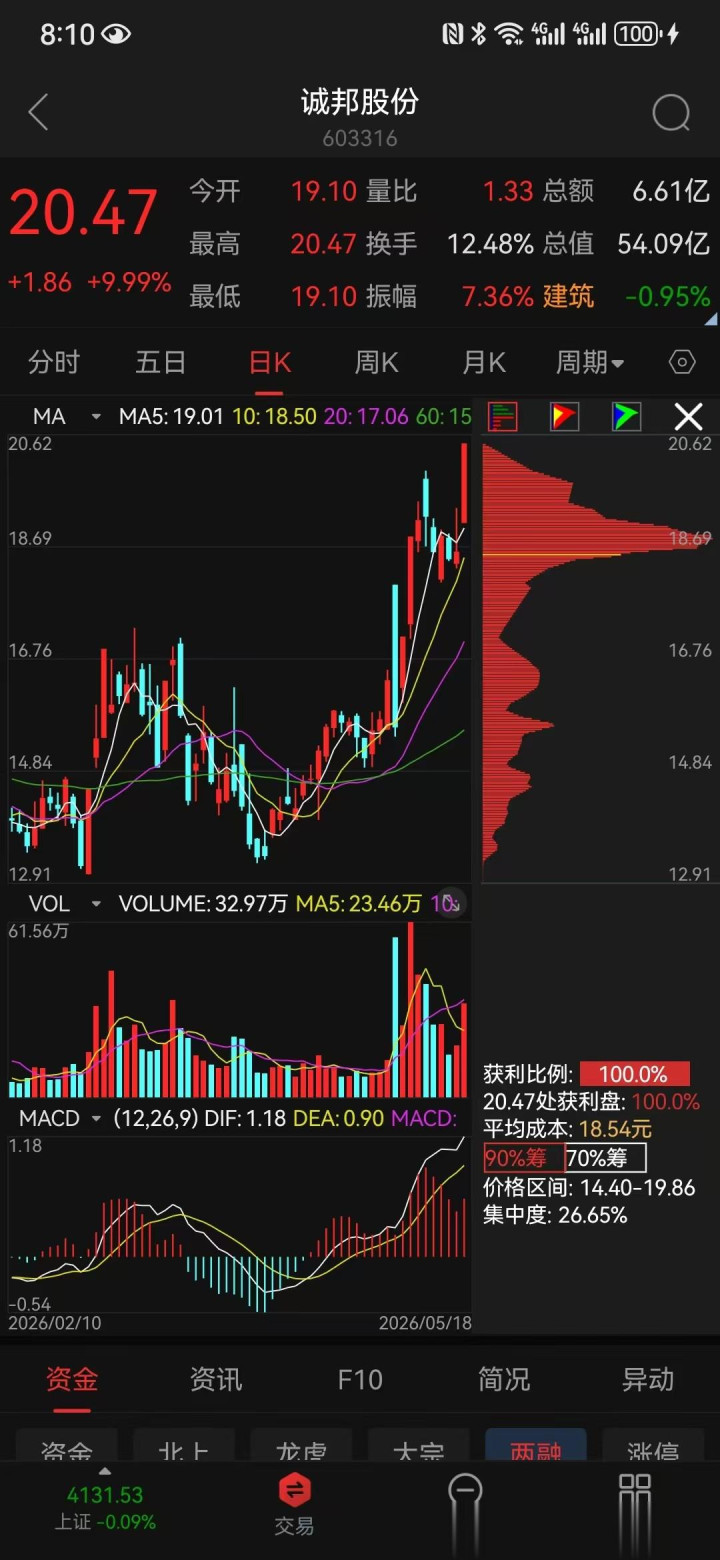Screen dimensions: 720x1560
Task: Go back using the top-left arrow
Action: point(38,113)
